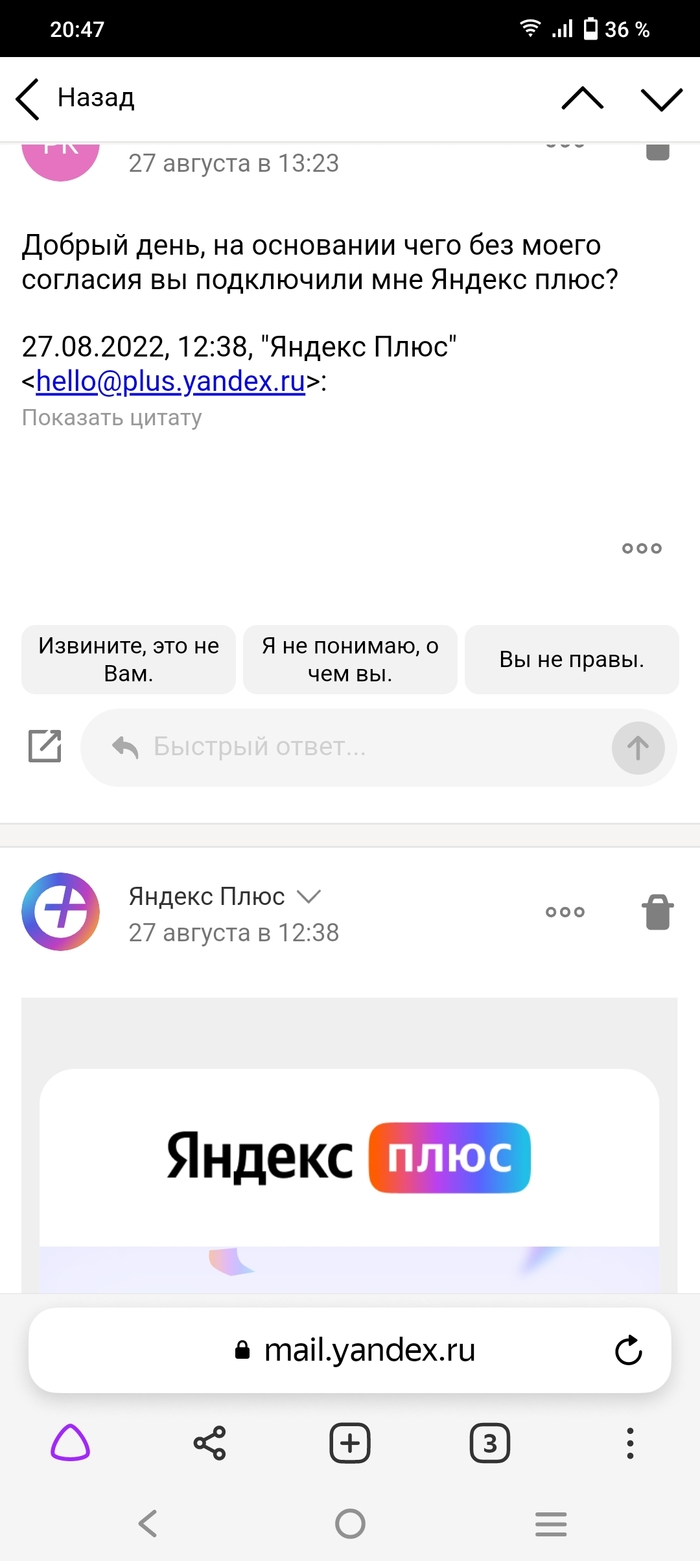Open the full compose window icon
The width and height of the screenshot is (700, 1561).
(x=45, y=747)
